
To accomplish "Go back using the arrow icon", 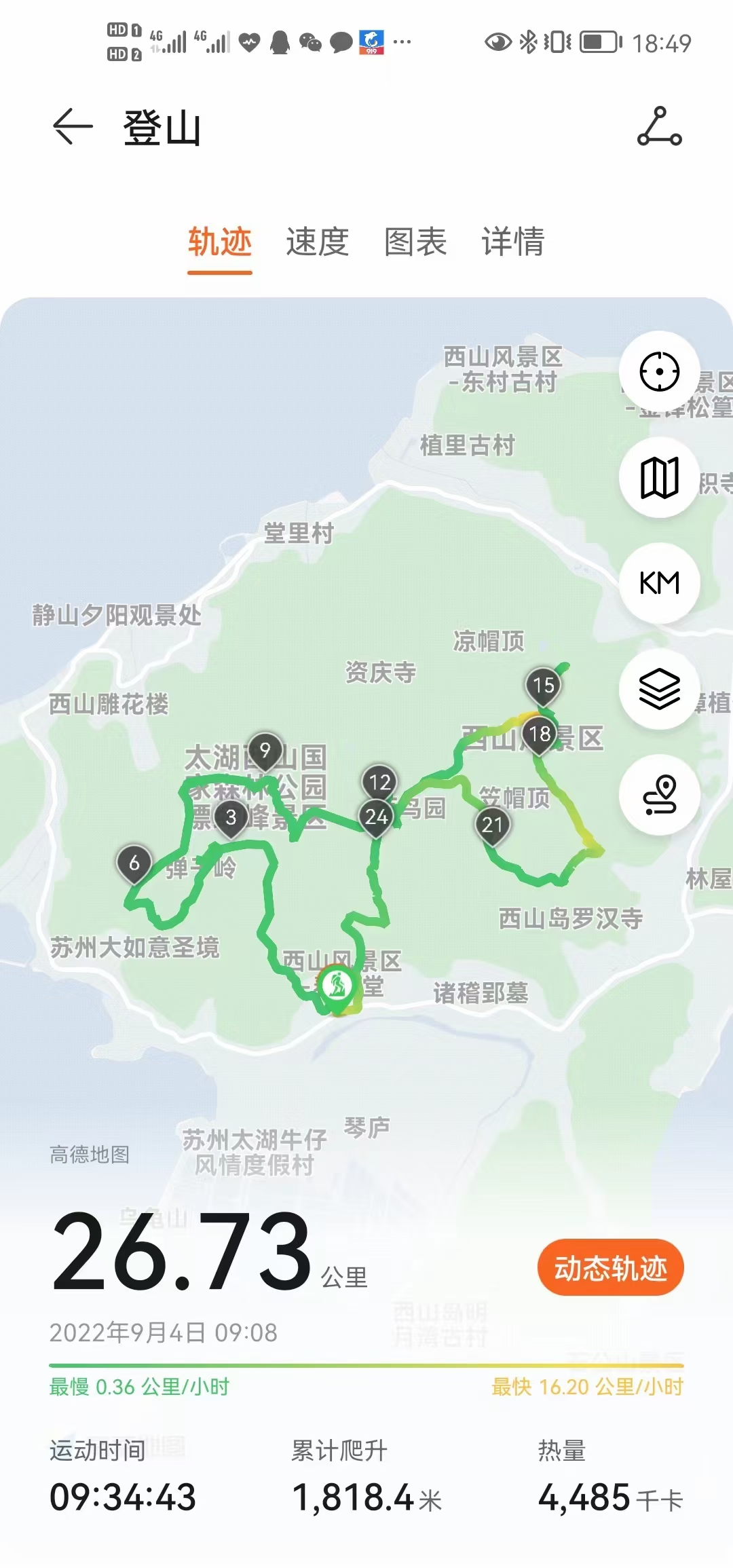I will tap(73, 127).
